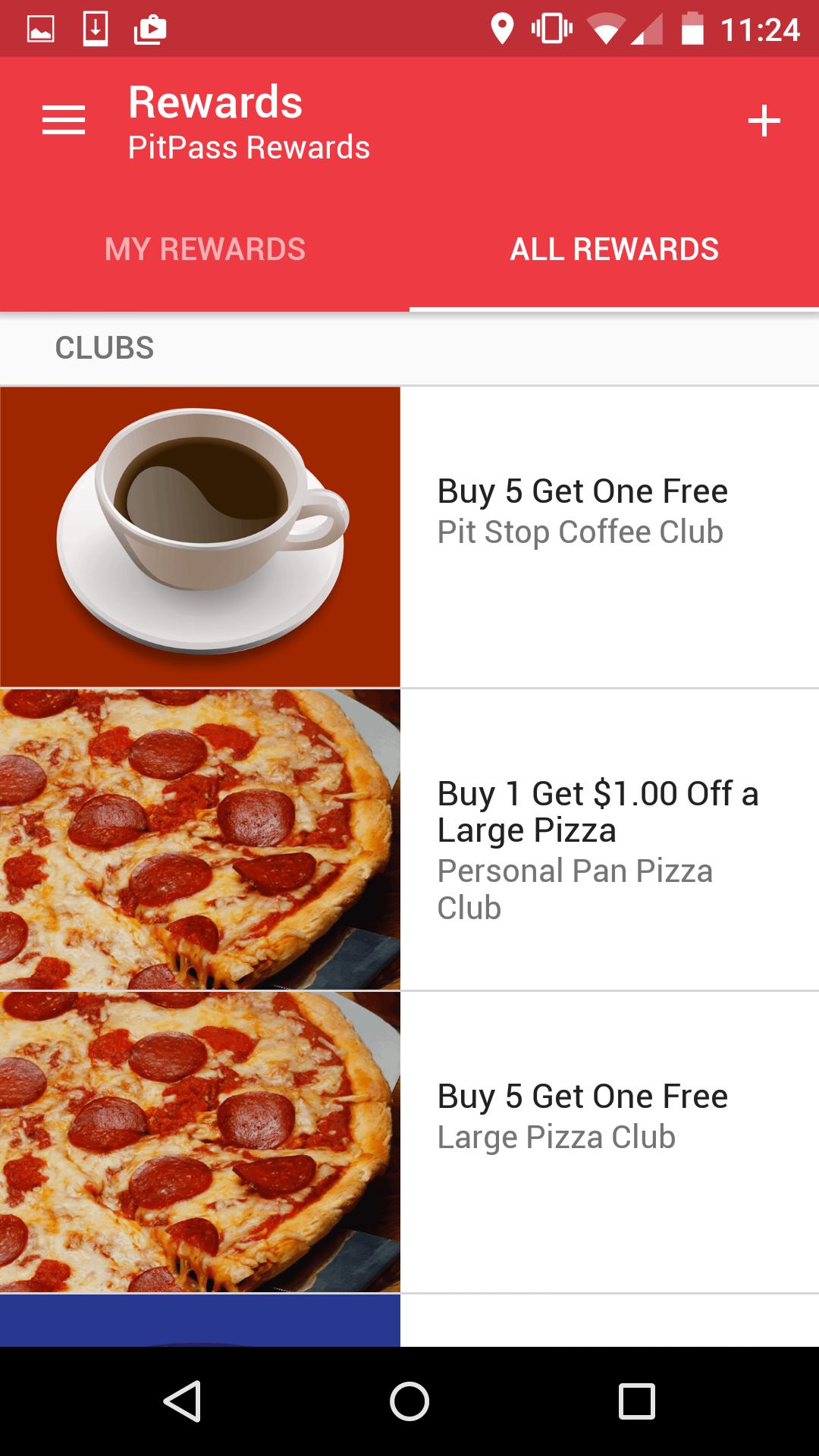Switch to the My Rewards tab
The width and height of the screenshot is (819, 1456).
(x=205, y=249)
